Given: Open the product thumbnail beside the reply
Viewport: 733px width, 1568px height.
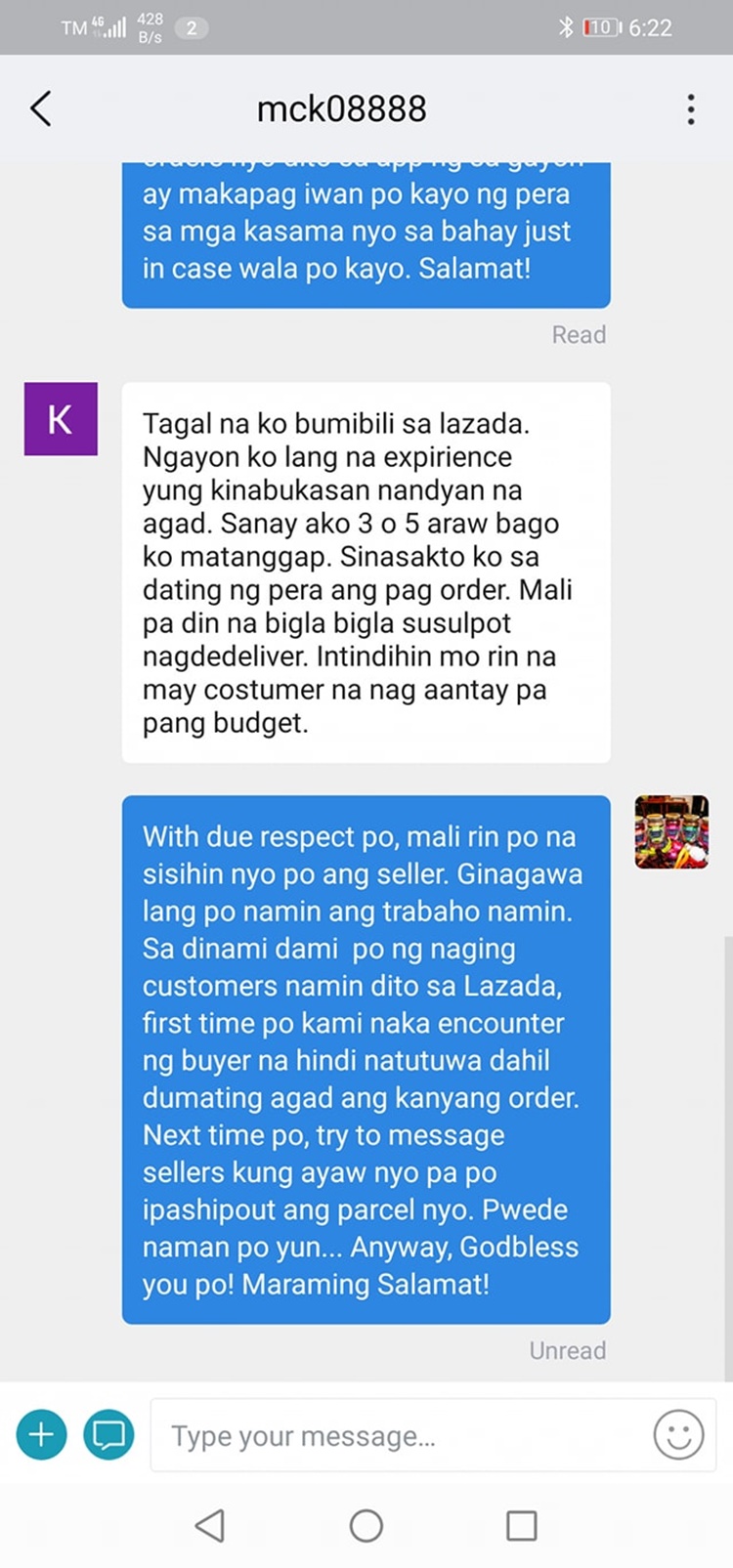Looking at the screenshot, I should point(672,833).
